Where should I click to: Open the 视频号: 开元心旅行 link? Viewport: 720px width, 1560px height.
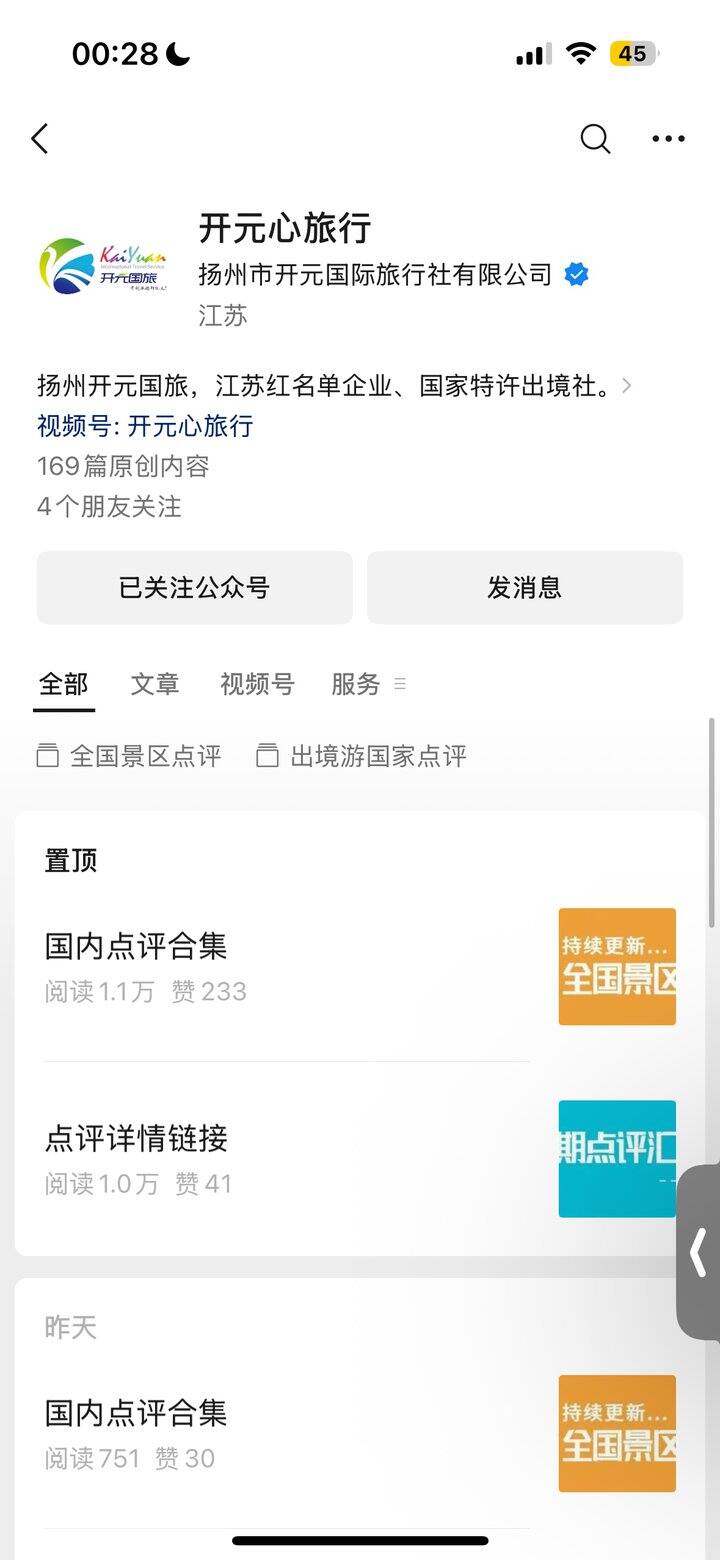pyautogui.click(x=145, y=426)
